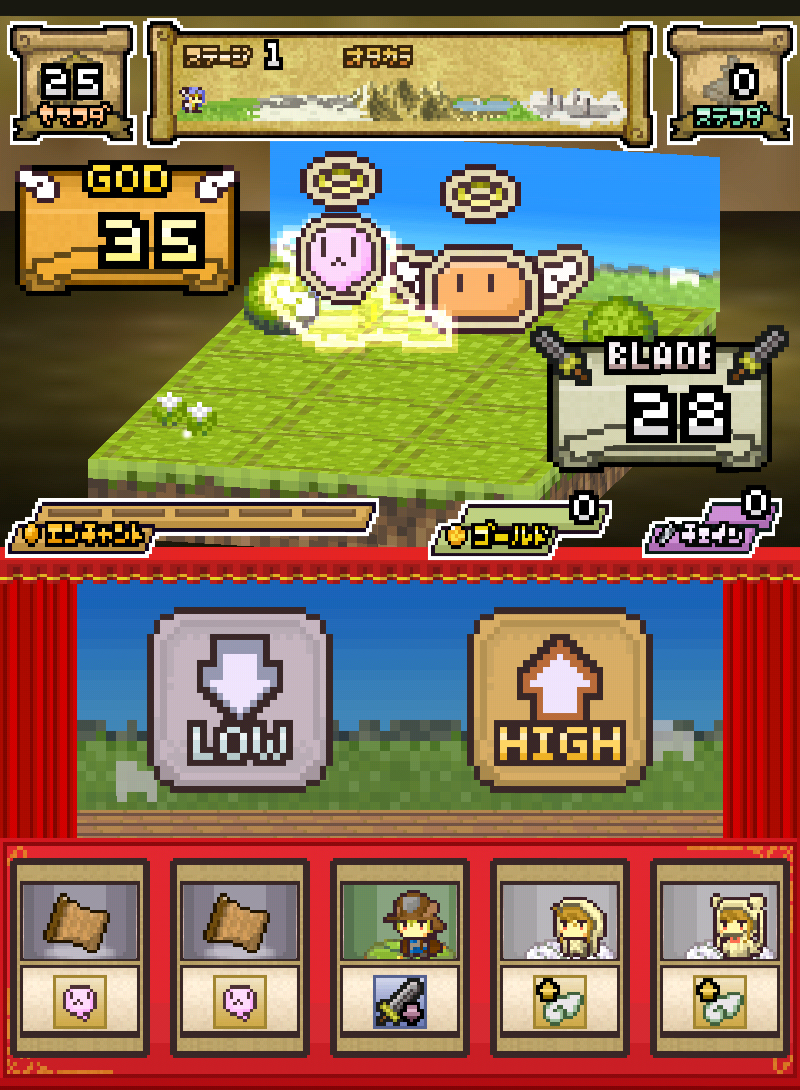Select the hooded girl wing card

[560, 957]
